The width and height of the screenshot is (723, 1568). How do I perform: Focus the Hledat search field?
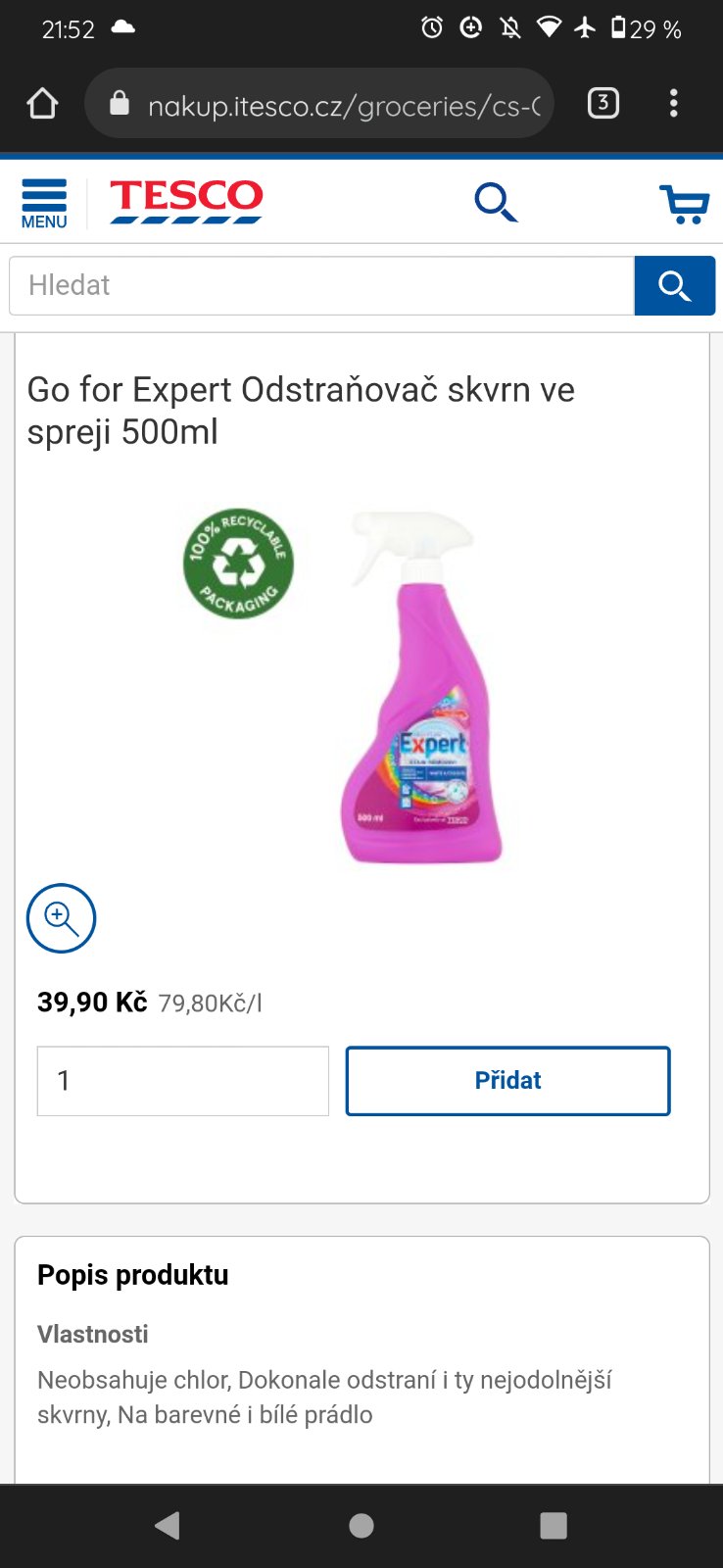tap(321, 286)
